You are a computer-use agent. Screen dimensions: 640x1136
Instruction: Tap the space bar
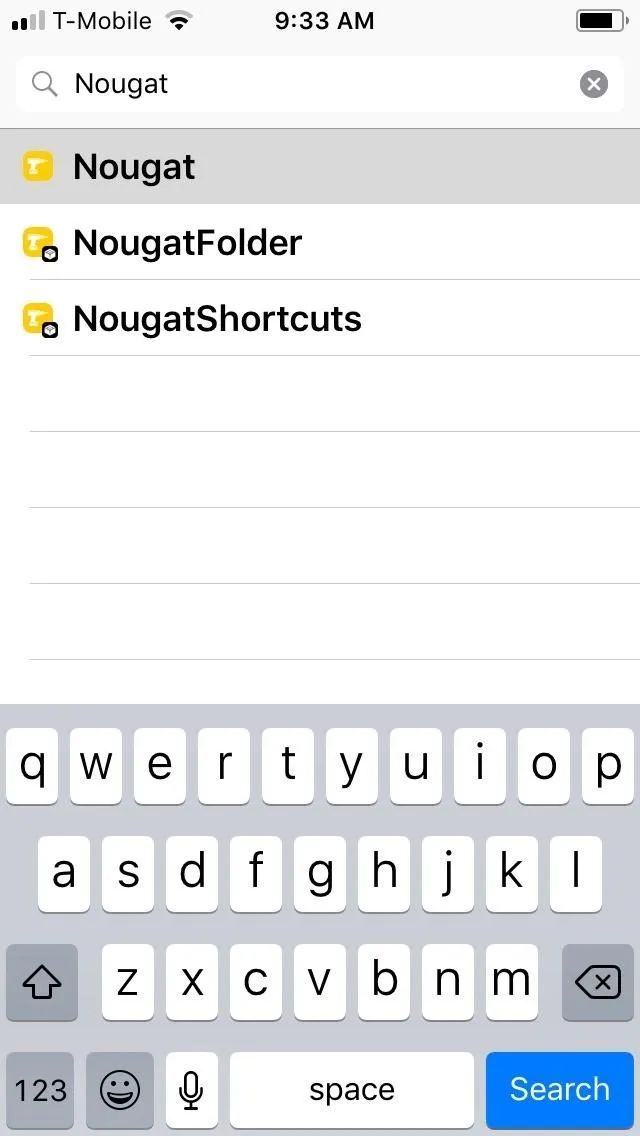[352, 1090]
